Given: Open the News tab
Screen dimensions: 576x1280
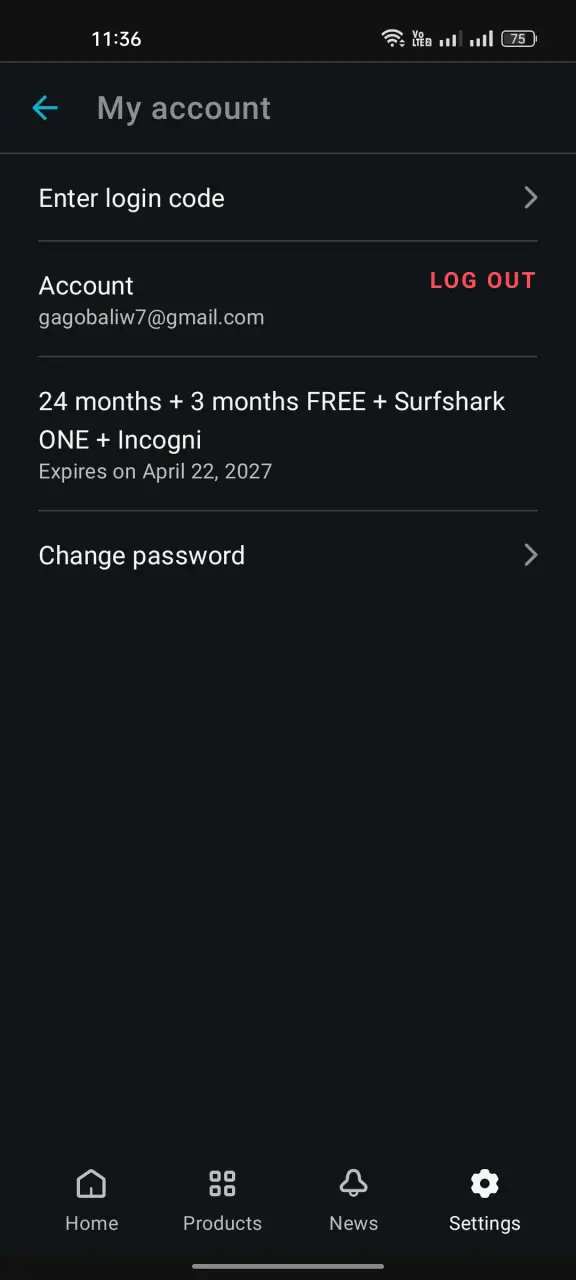Looking at the screenshot, I should pos(353,1201).
